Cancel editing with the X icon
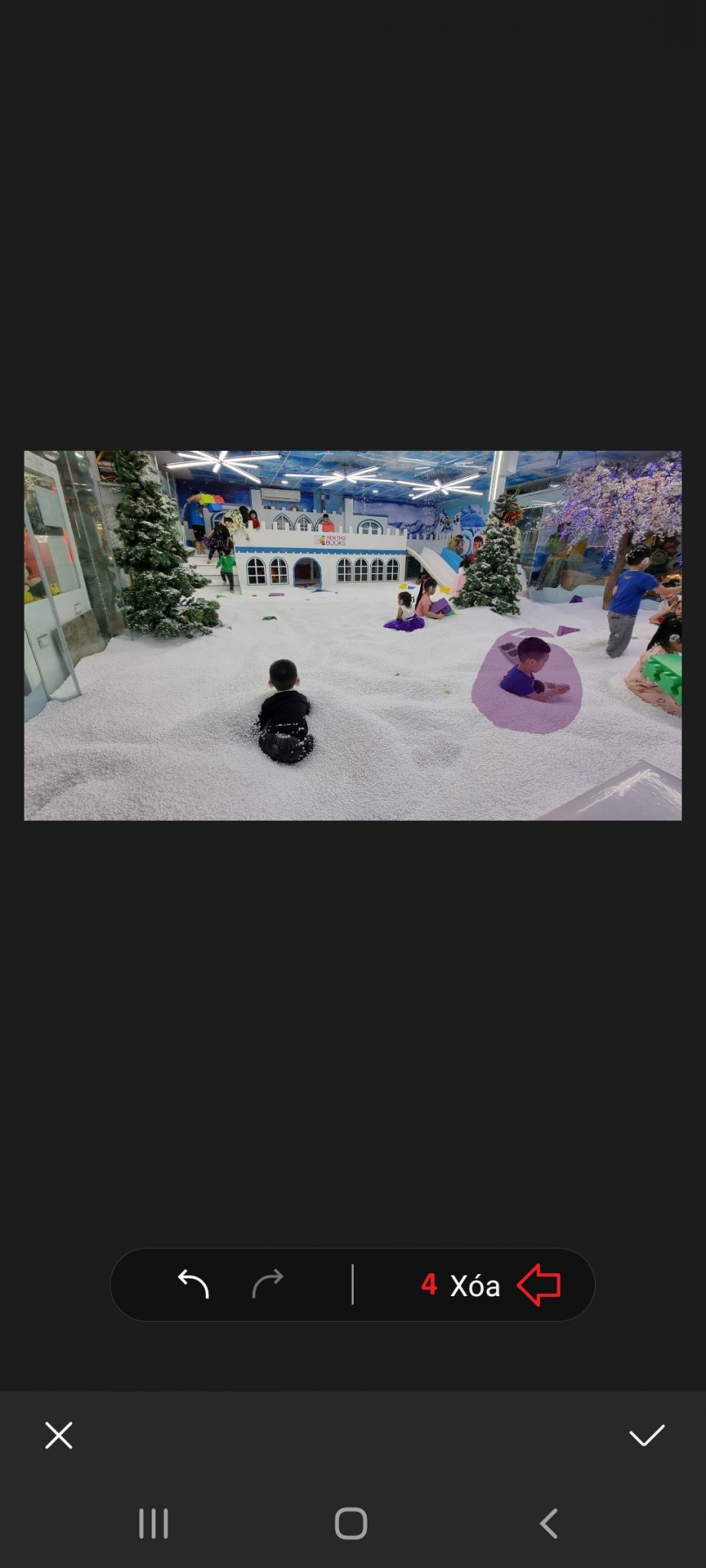The width and height of the screenshot is (706, 1568). pos(59,1436)
